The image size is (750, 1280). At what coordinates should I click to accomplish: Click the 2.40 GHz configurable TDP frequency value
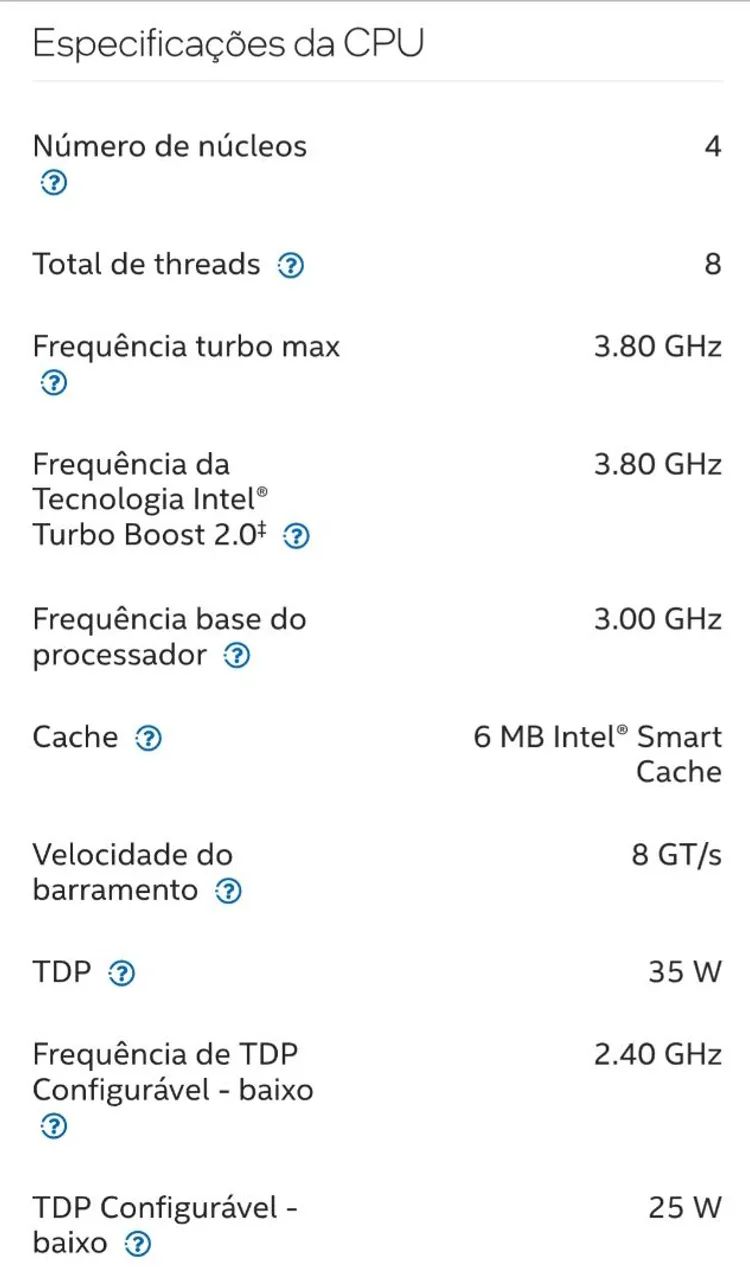tap(655, 1054)
